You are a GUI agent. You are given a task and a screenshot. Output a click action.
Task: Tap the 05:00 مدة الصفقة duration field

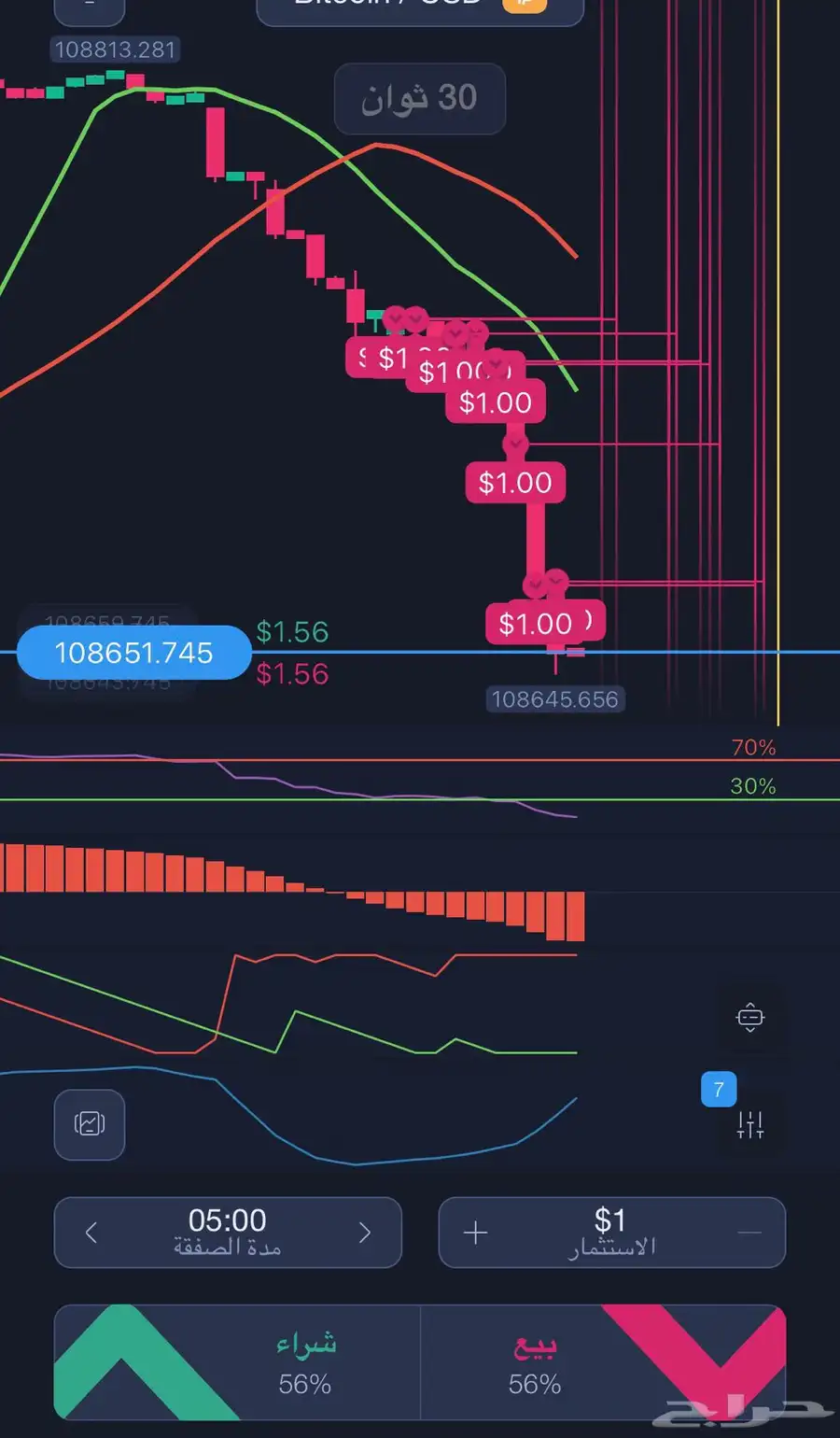click(228, 1233)
